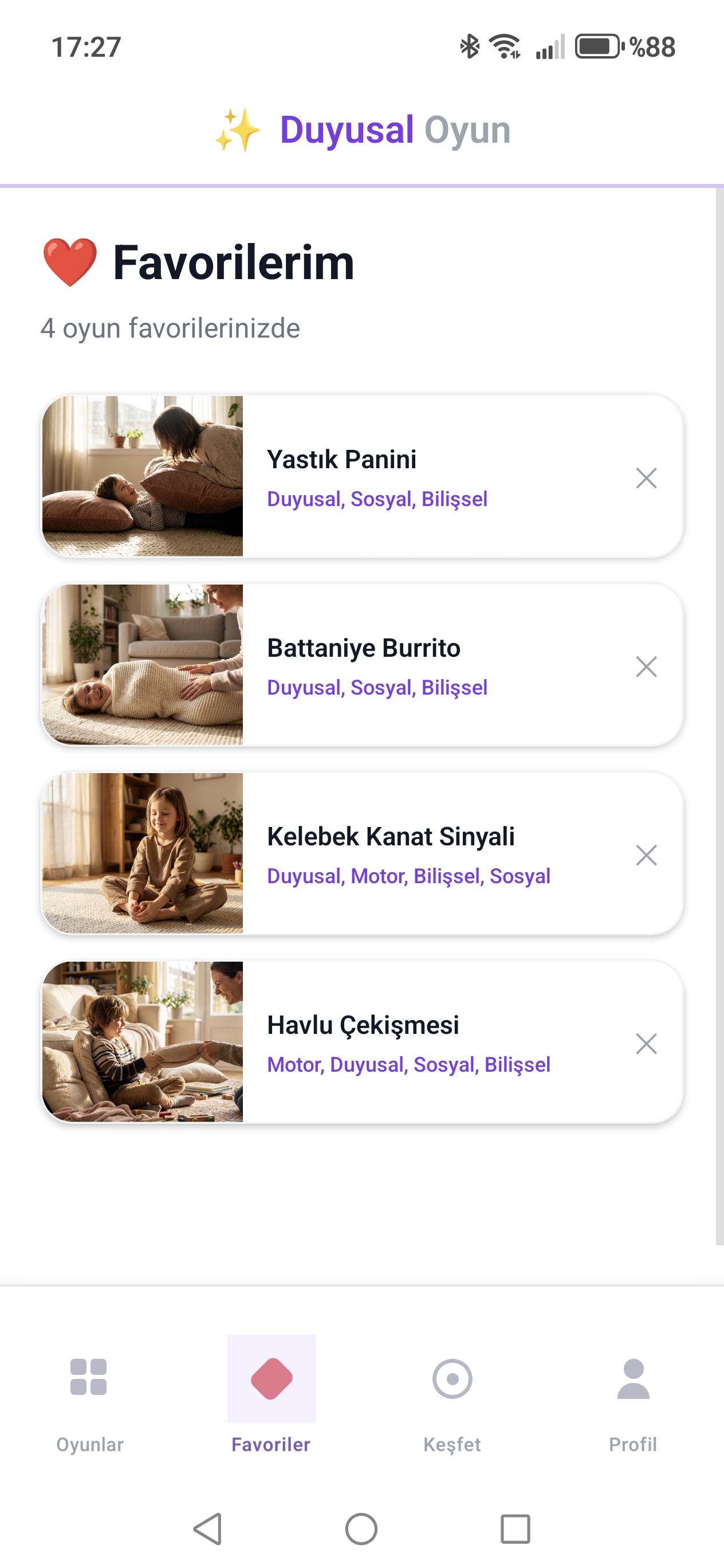Remove Battaniye Burrito from favorites
Viewport: 724px width, 1568px height.
tap(646, 667)
